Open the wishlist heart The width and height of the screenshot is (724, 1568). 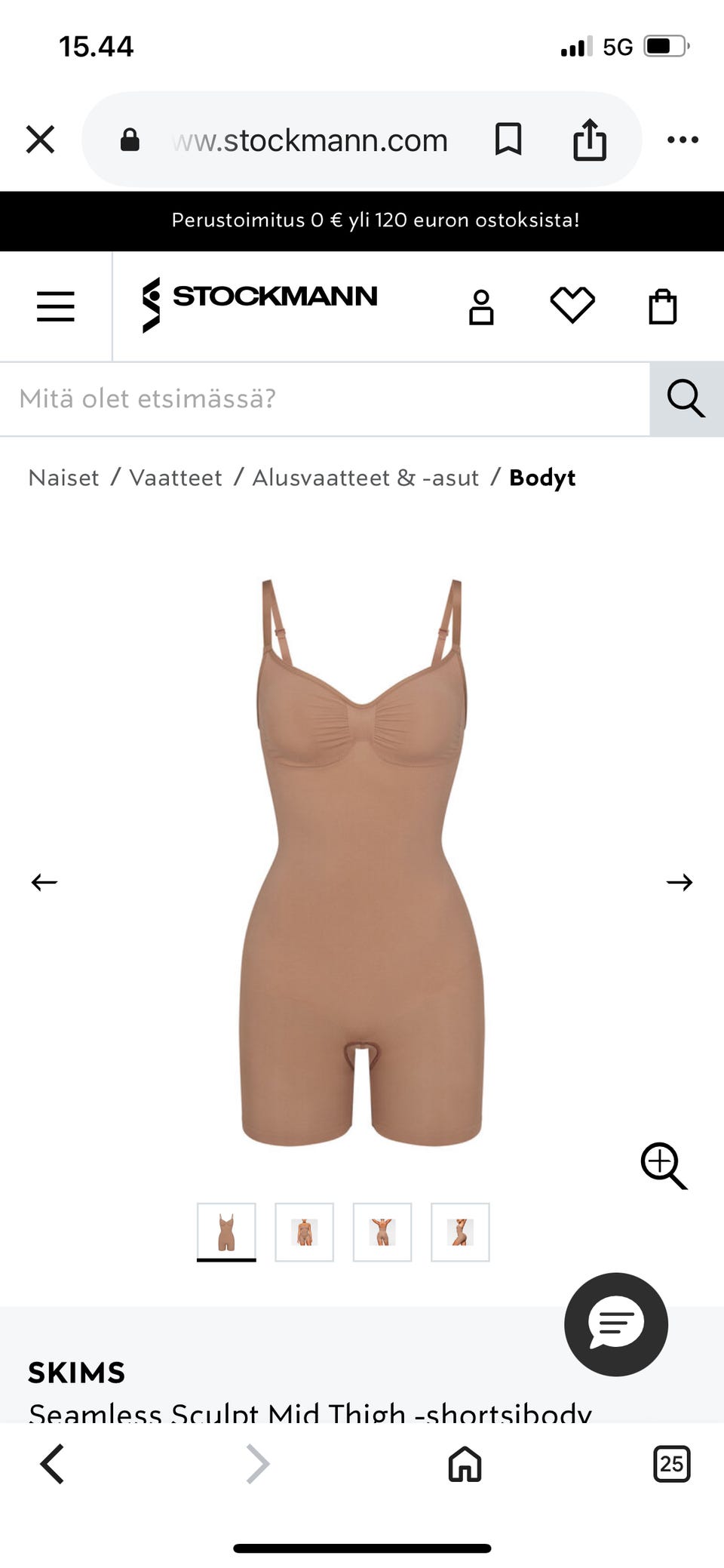click(572, 306)
